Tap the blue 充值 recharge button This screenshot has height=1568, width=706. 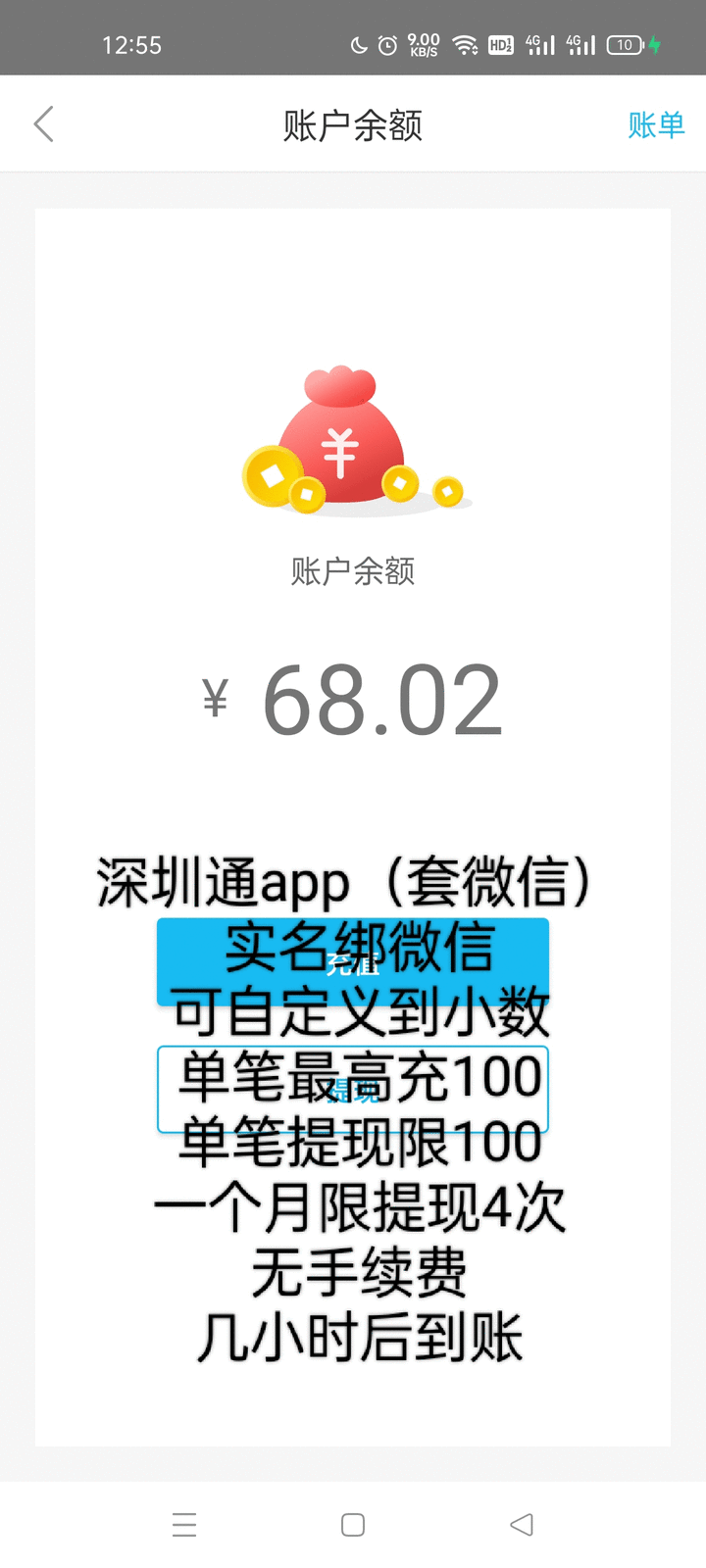coord(353,962)
